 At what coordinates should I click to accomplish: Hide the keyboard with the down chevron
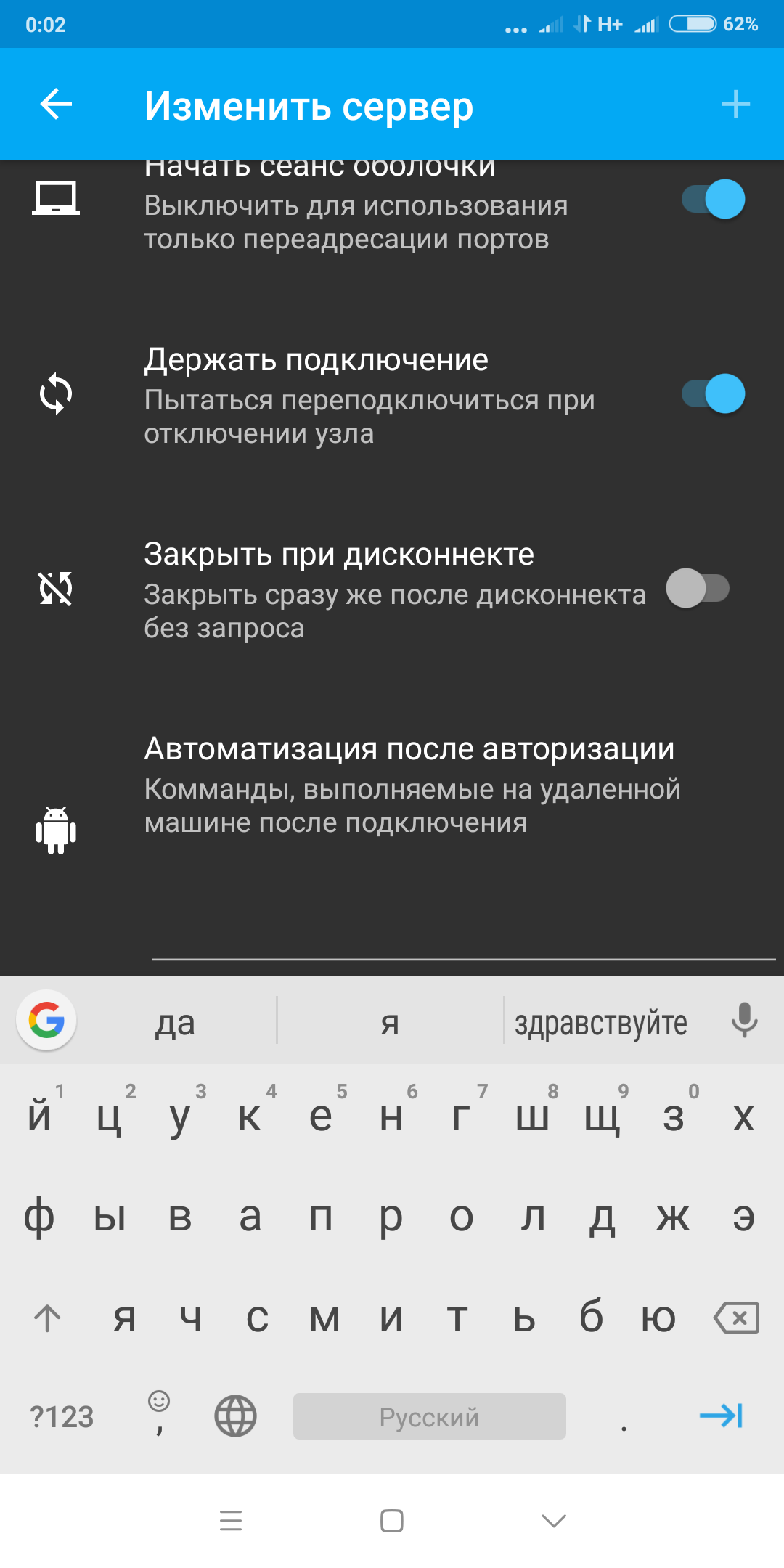[x=554, y=1520]
